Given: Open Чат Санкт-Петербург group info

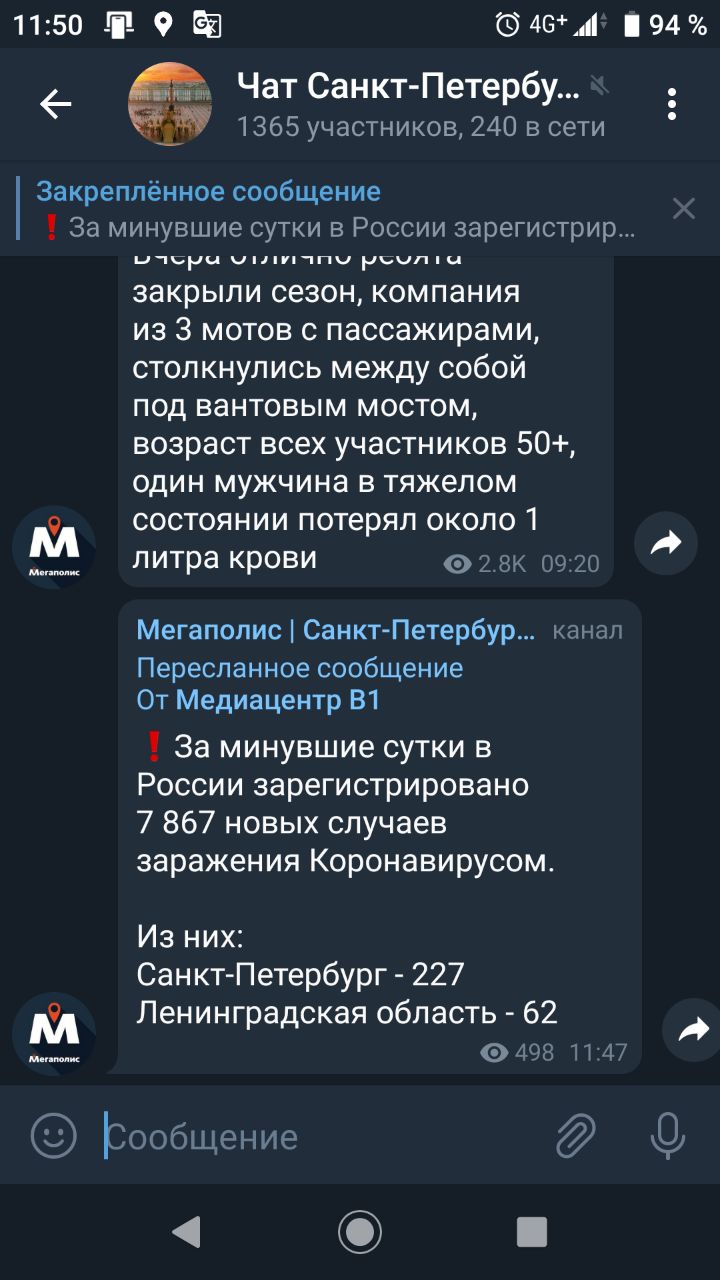Looking at the screenshot, I should tap(408, 104).
